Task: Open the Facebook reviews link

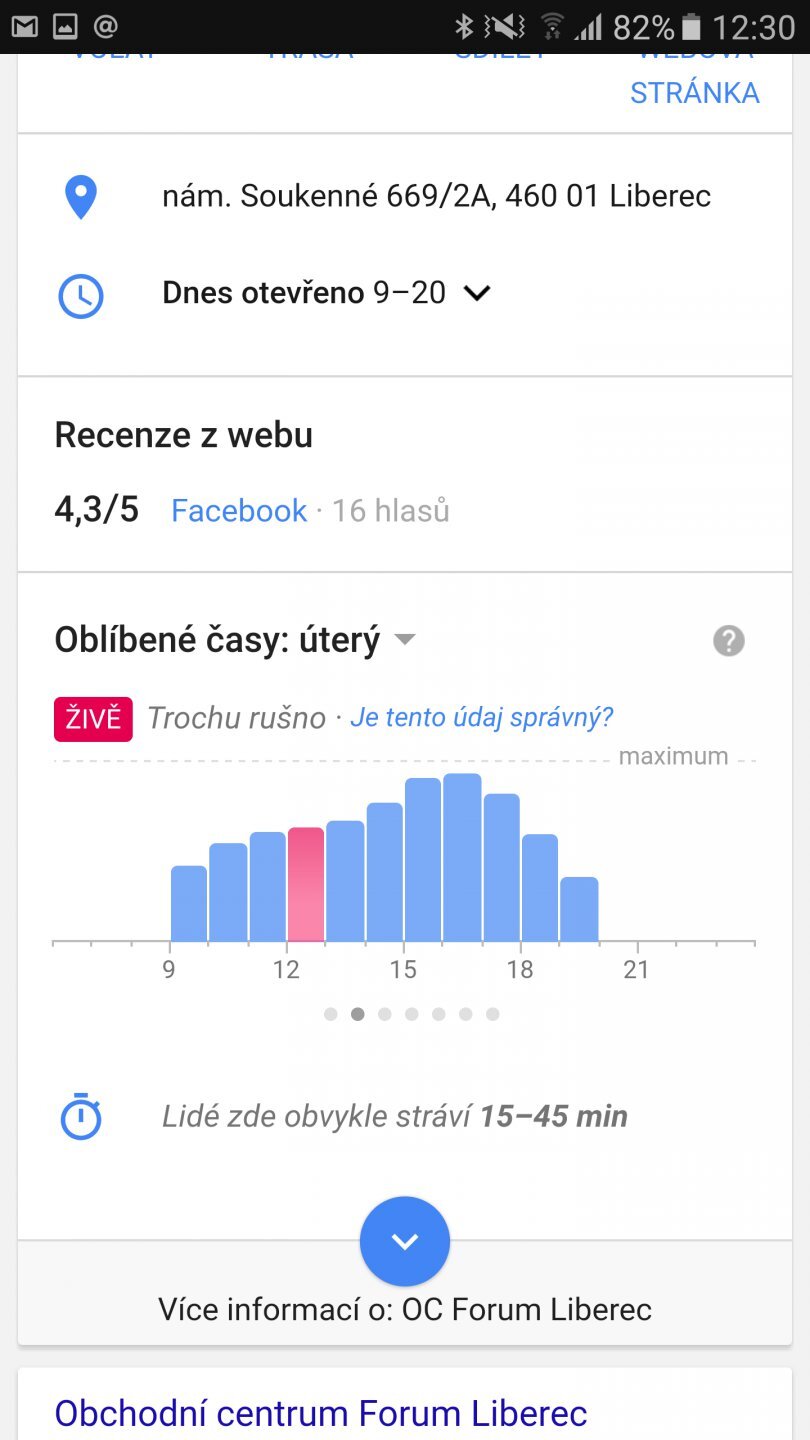Action: [x=238, y=510]
